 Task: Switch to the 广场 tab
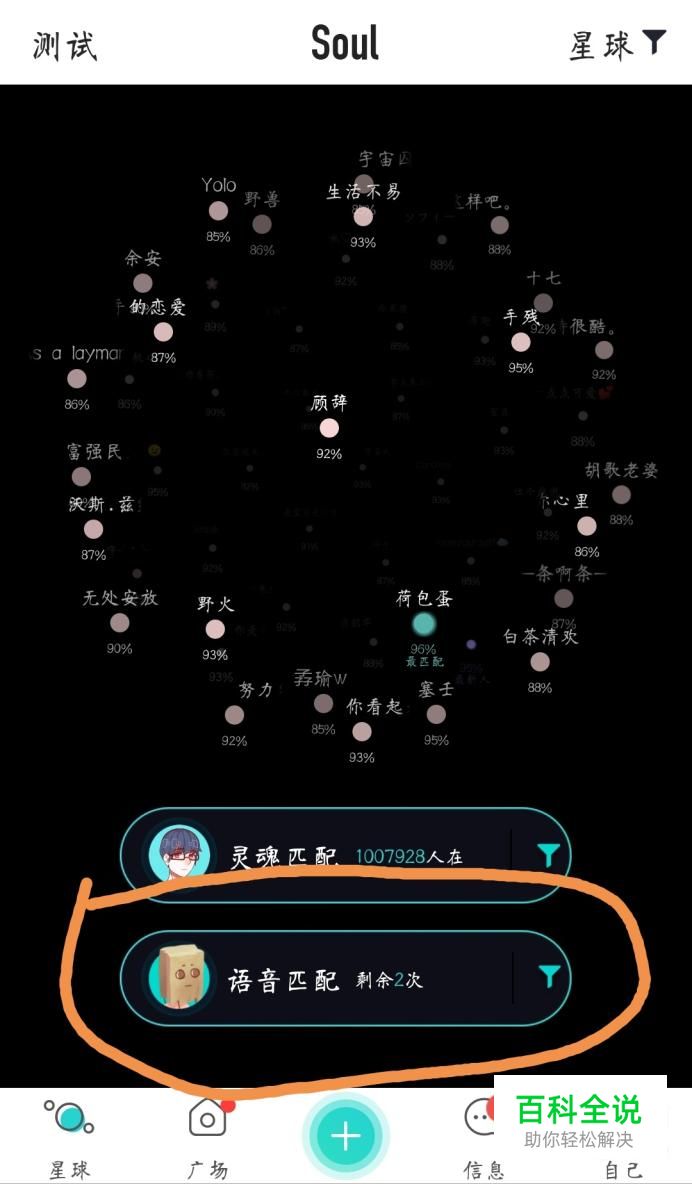tap(208, 1137)
